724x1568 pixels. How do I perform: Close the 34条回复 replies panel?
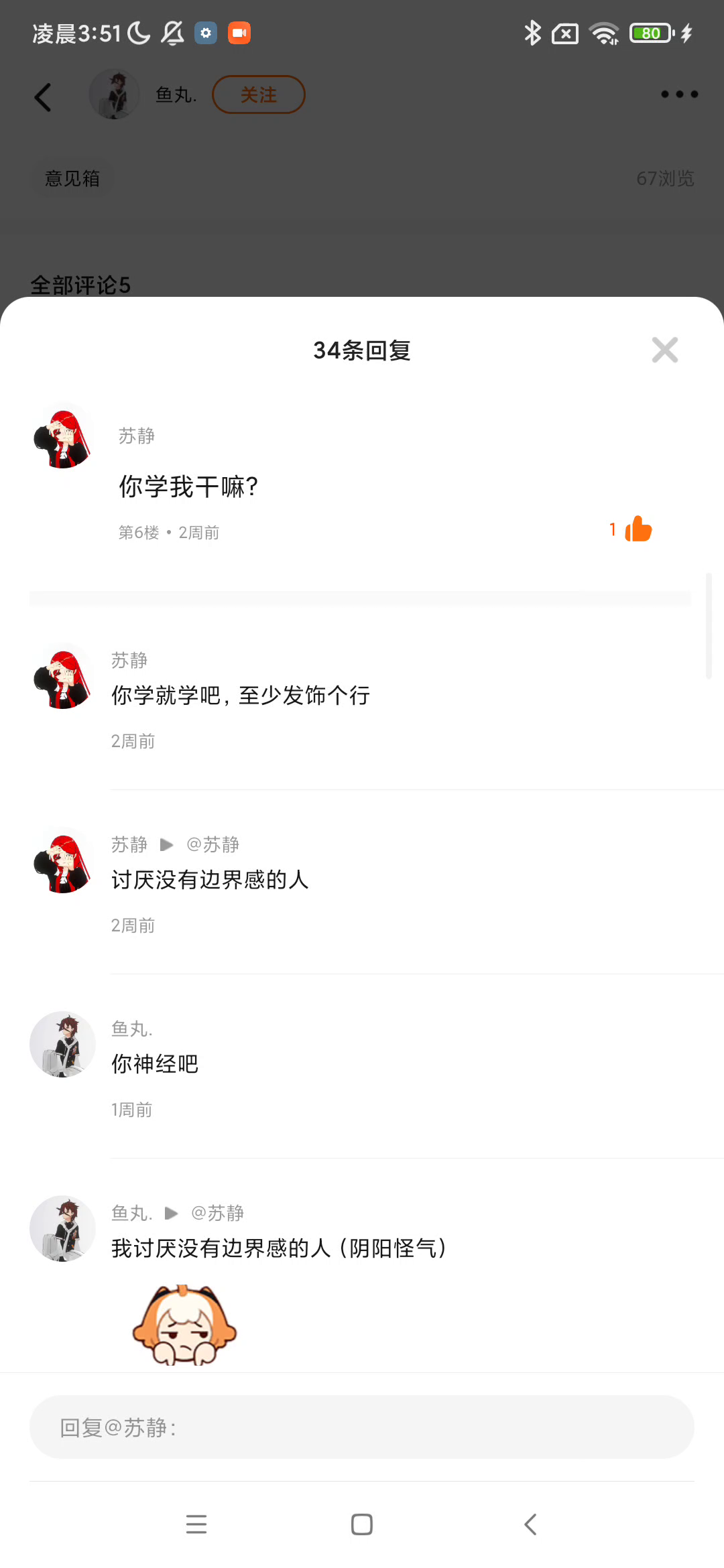tap(664, 350)
